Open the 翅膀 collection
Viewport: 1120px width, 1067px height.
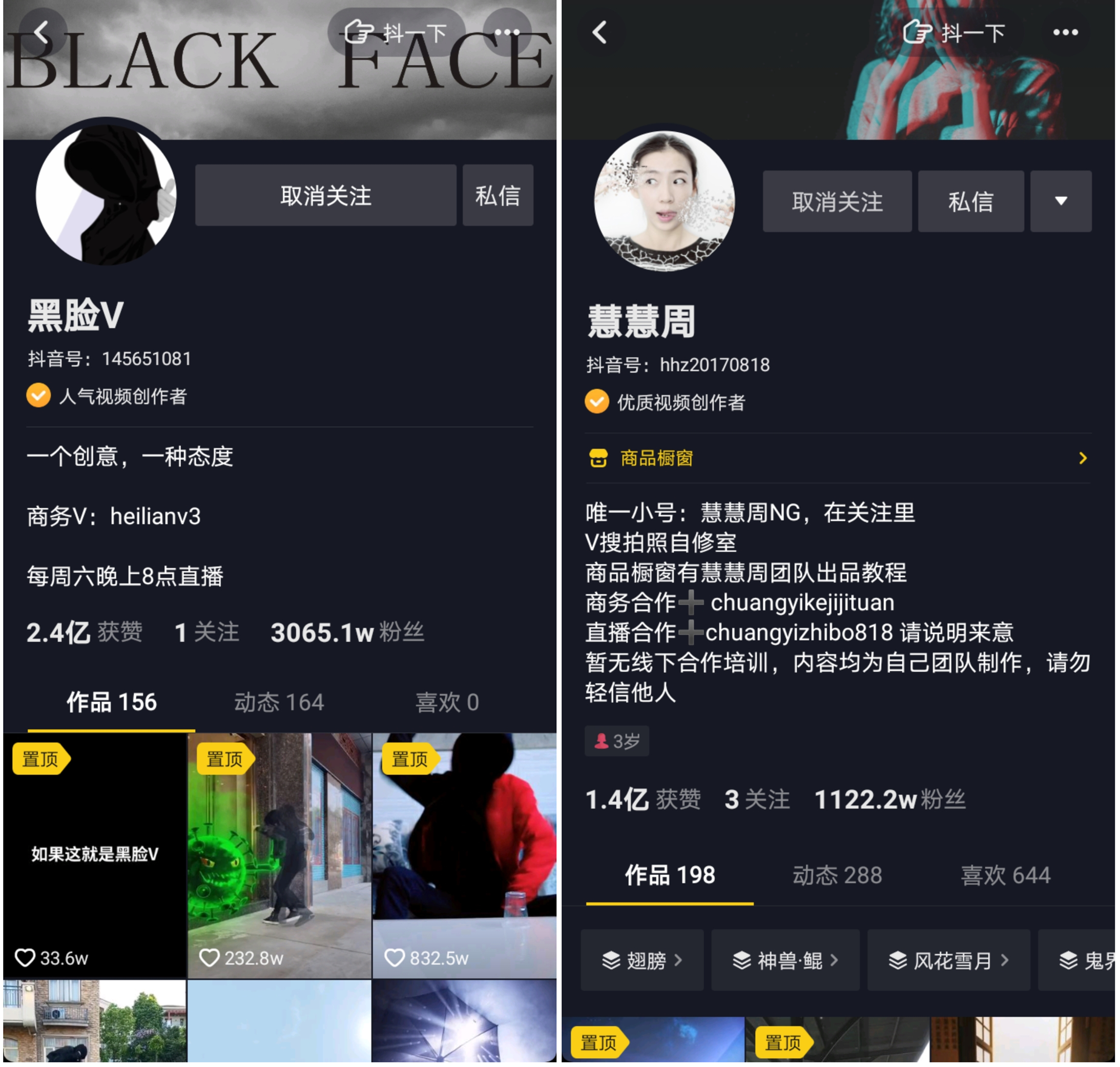tap(642, 960)
